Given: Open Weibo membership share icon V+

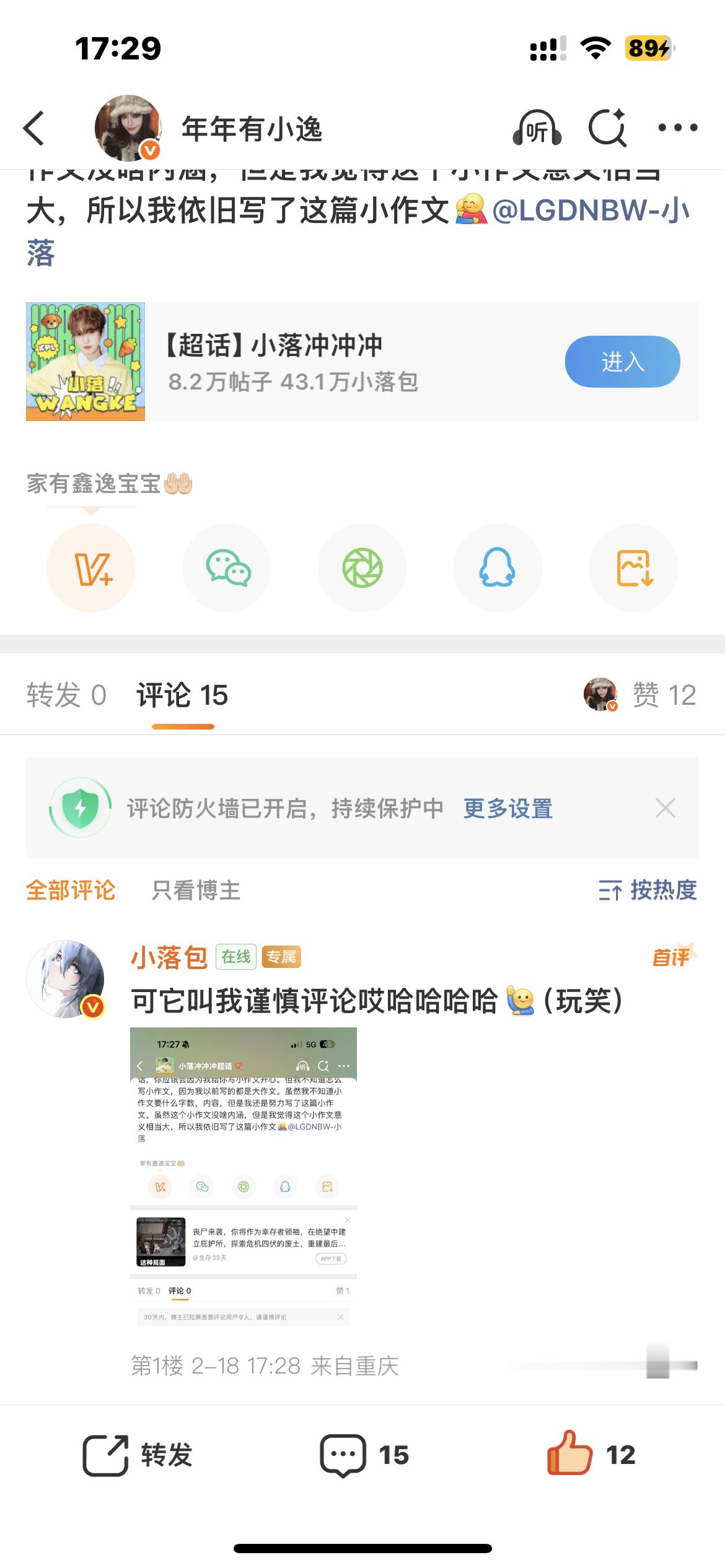Looking at the screenshot, I should pos(91,567).
